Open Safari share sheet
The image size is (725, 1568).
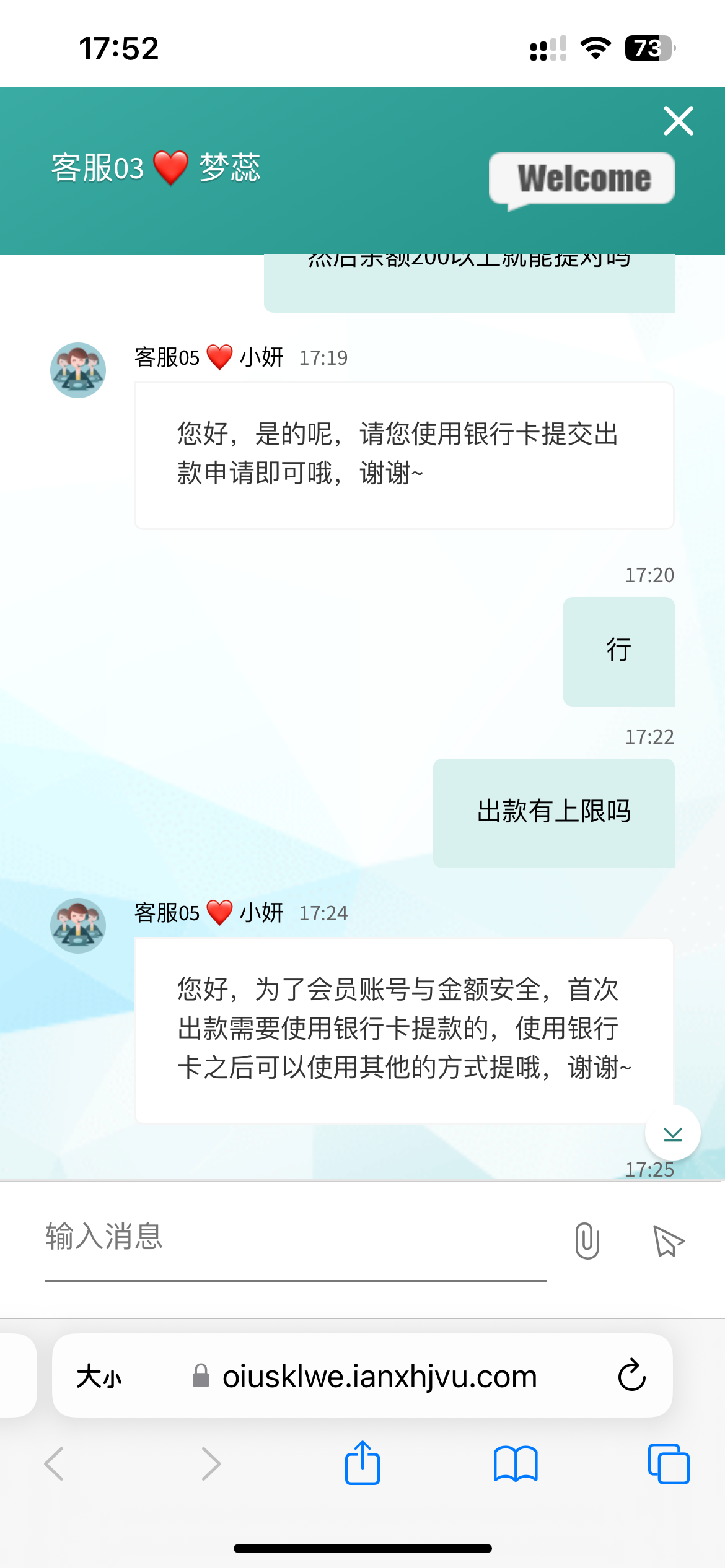coord(362,1463)
